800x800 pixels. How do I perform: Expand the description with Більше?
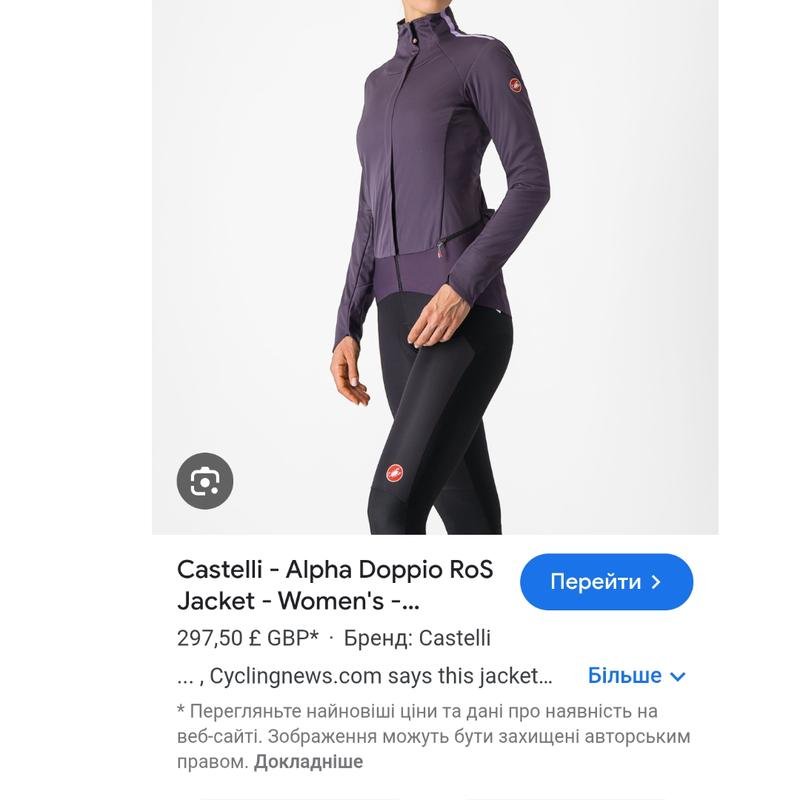tap(636, 676)
